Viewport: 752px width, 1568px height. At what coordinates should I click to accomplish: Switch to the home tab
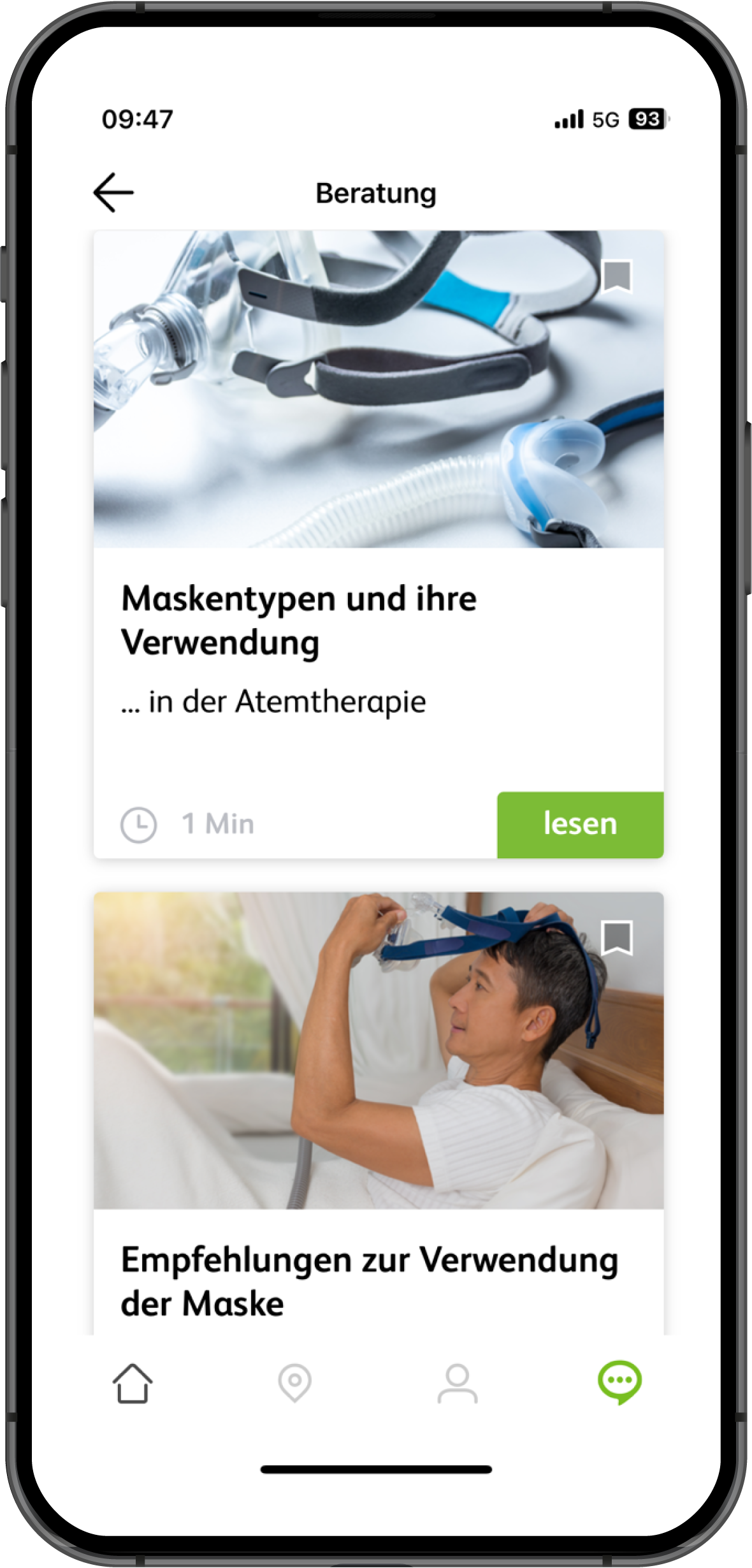click(133, 1383)
